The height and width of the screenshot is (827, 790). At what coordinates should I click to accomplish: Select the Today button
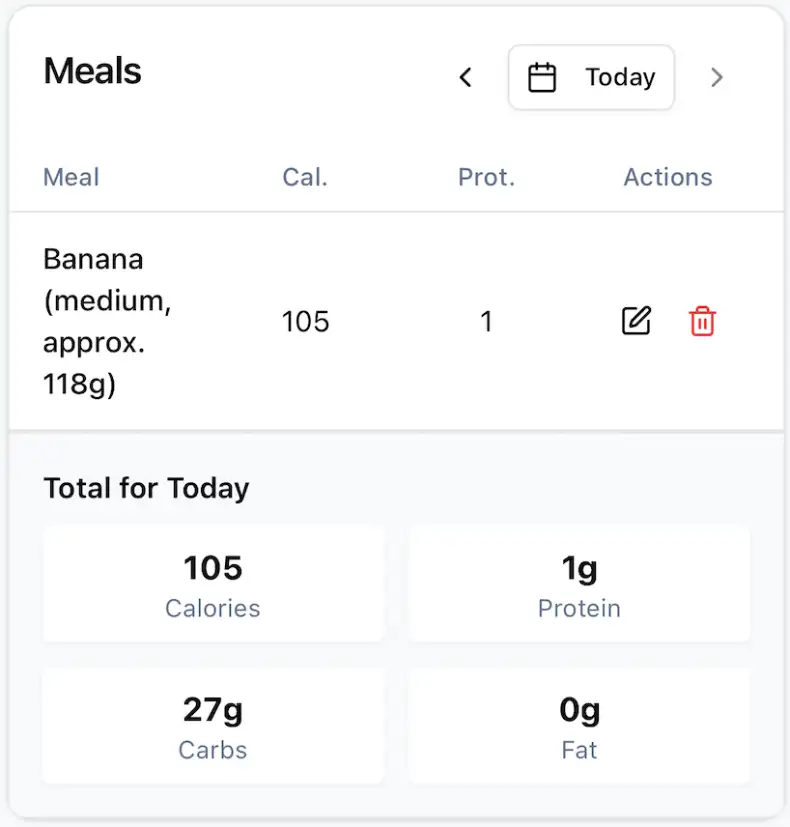pos(591,76)
